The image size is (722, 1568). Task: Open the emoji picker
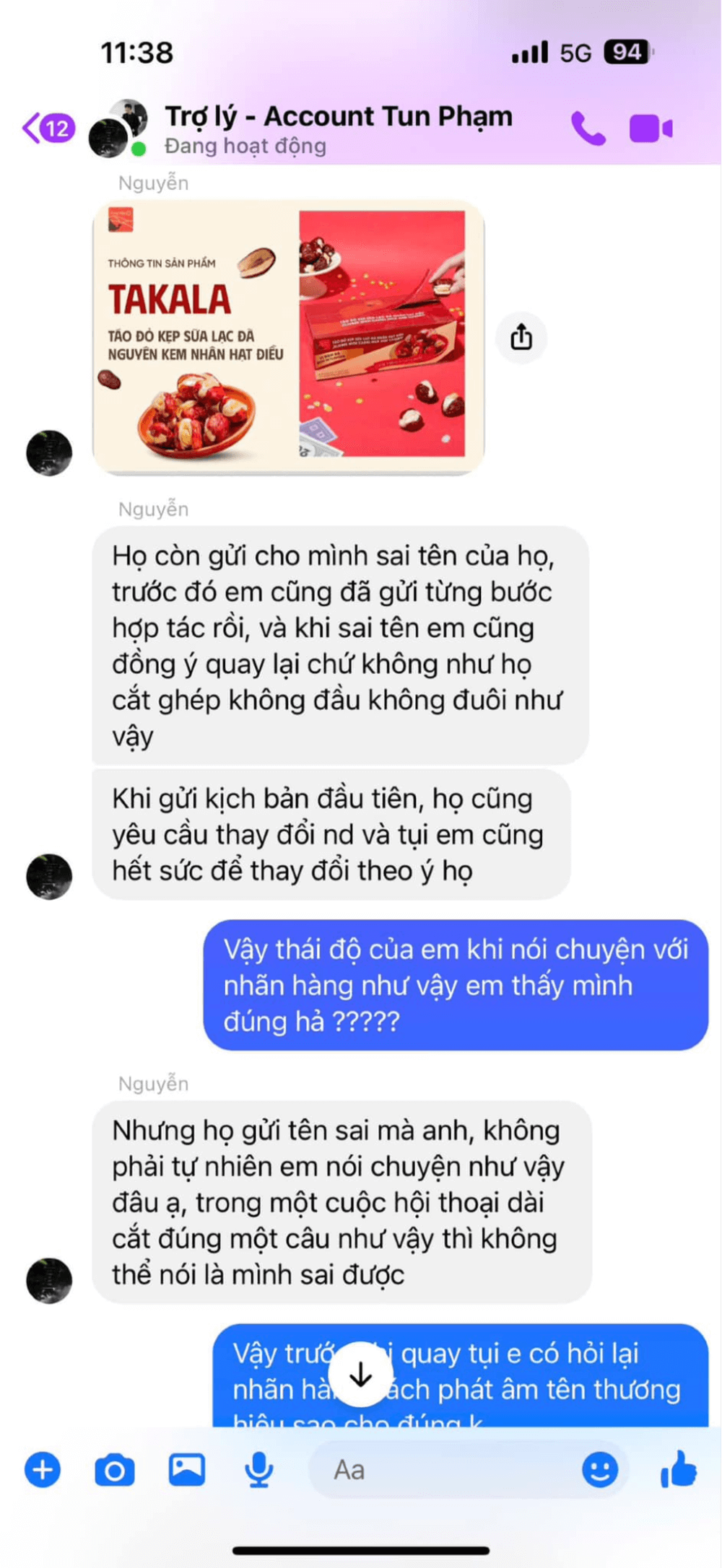[599, 1470]
